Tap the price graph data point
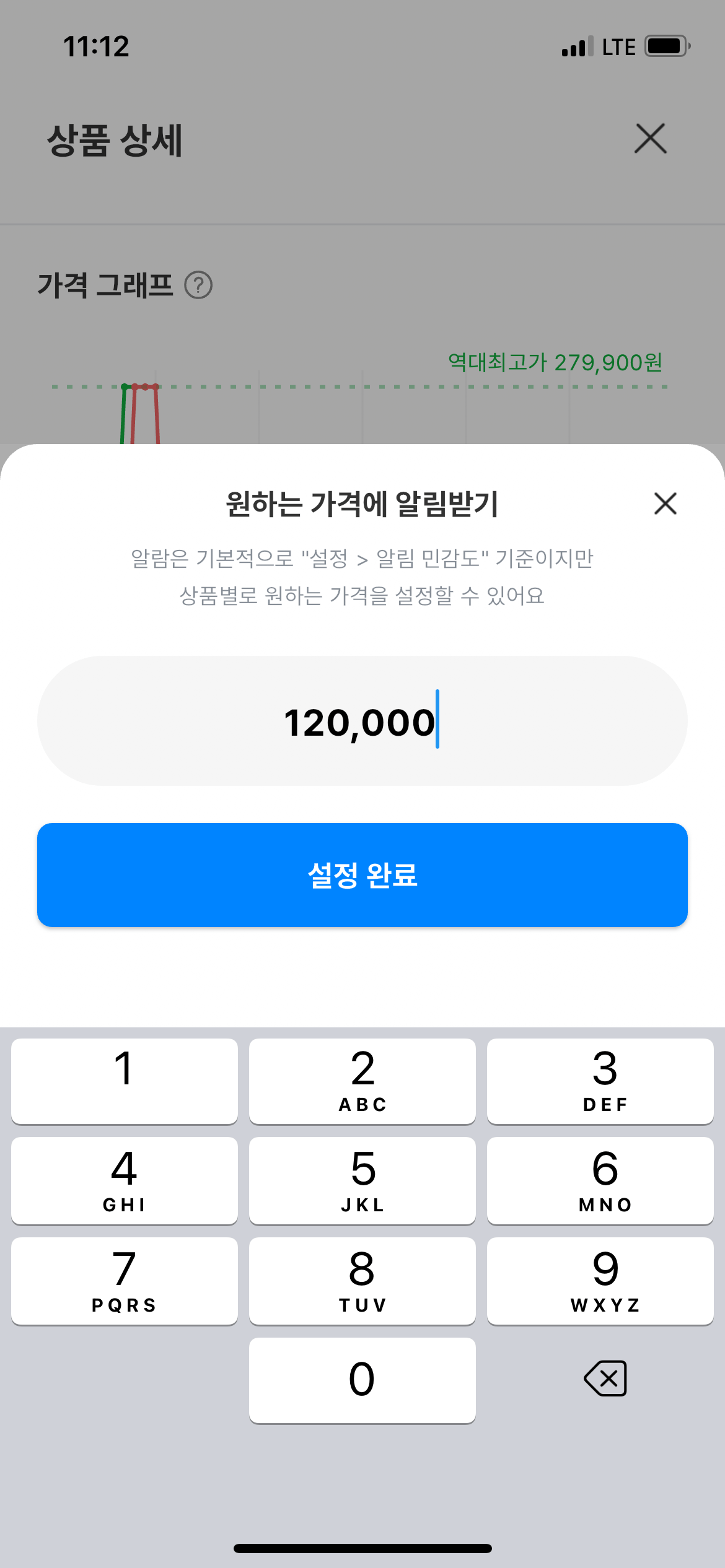The width and height of the screenshot is (725, 1568). coord(127,385)
